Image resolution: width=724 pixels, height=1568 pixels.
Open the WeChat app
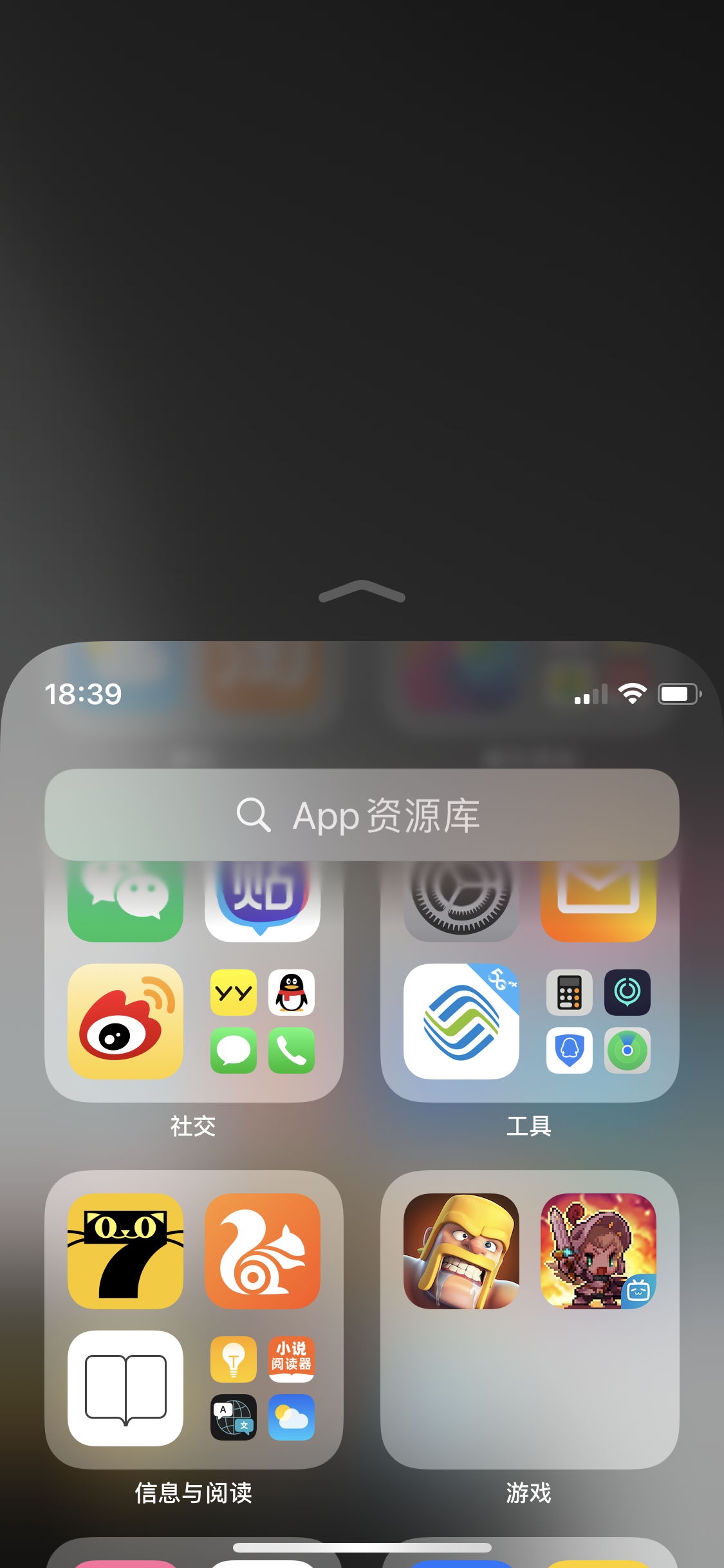[125, 901]
